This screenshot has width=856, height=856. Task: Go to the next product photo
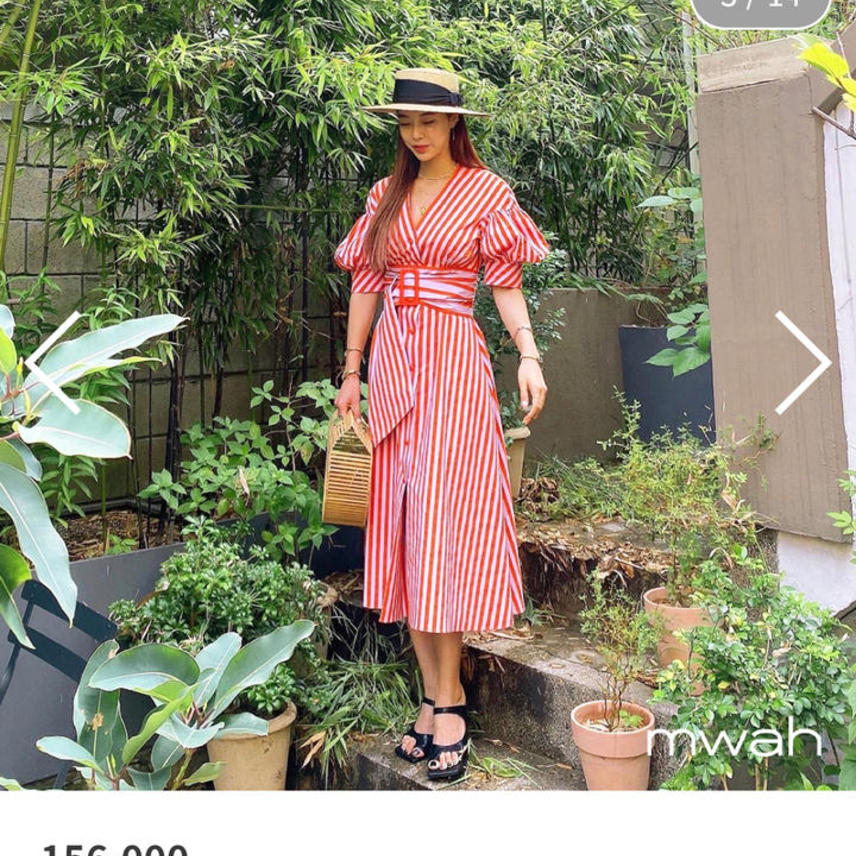point(802,362)
